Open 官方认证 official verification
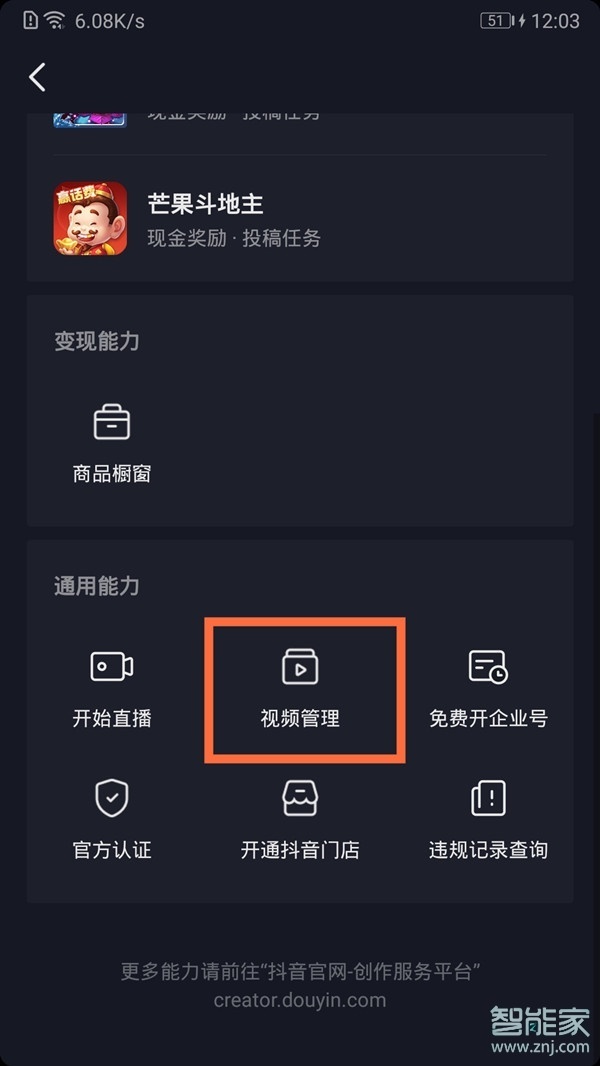This screenshot has width=600, height=1066. coord(112,820)
